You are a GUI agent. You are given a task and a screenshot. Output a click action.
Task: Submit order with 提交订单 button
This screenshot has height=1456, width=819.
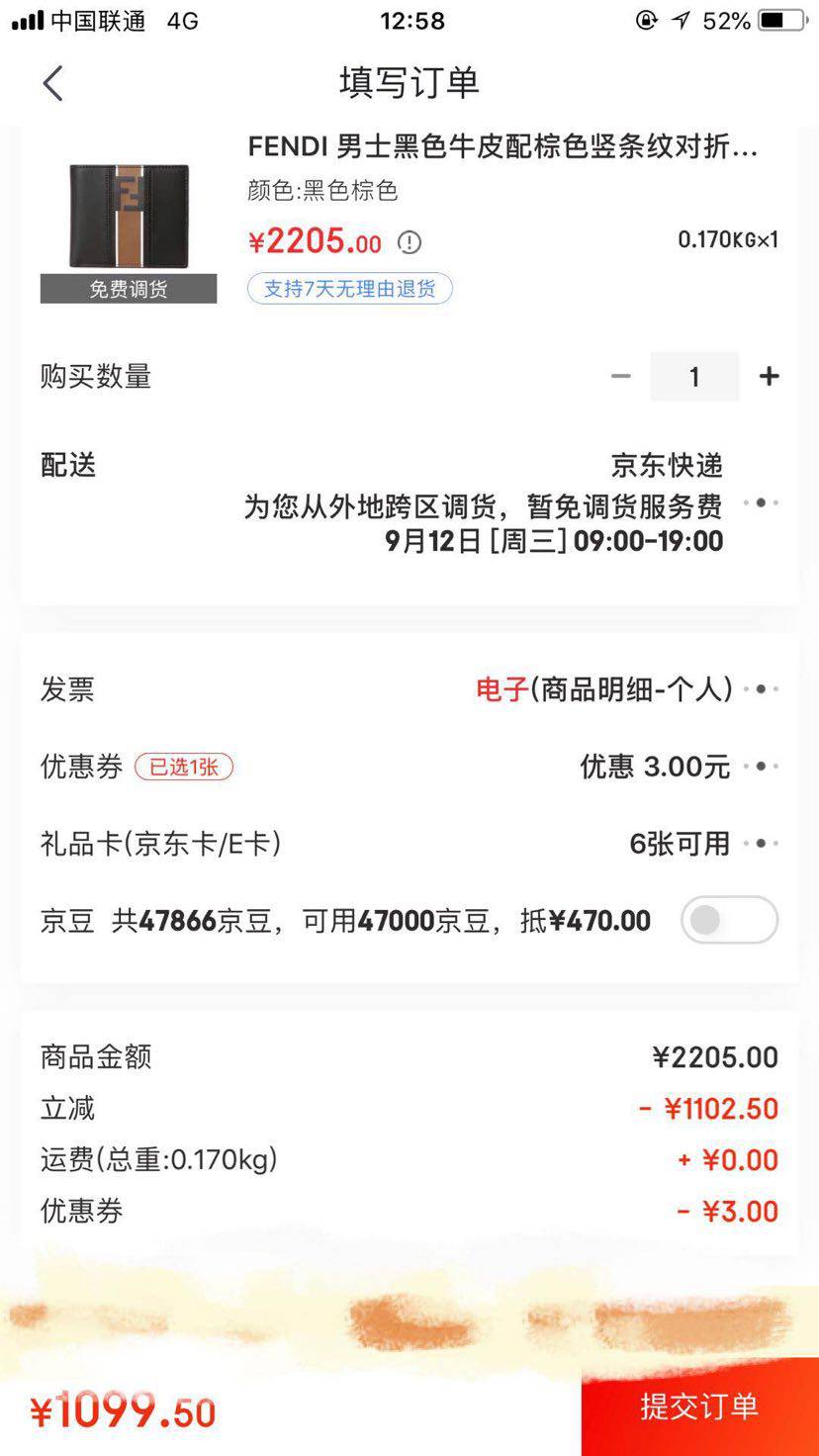click(x=700, y=1406)
